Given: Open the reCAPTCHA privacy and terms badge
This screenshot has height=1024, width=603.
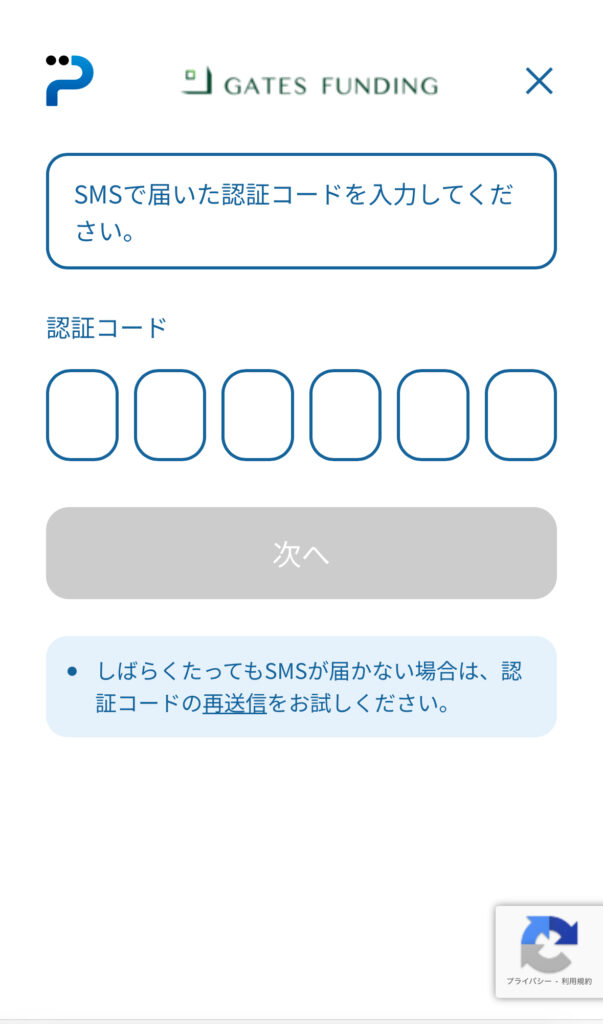Looking at the screenshot, I should (549, 952).
